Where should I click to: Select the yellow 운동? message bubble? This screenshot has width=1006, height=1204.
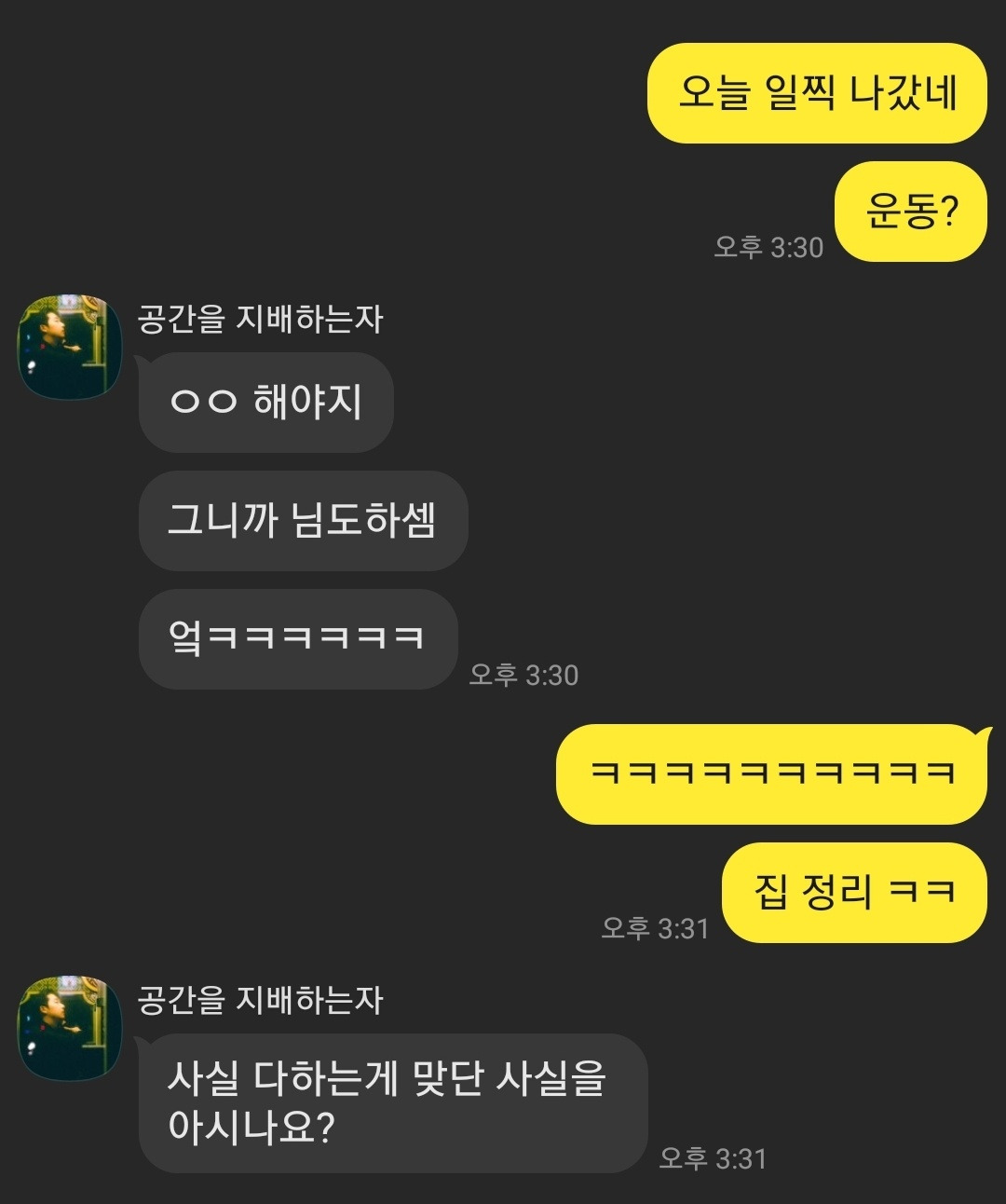point(910,212)
